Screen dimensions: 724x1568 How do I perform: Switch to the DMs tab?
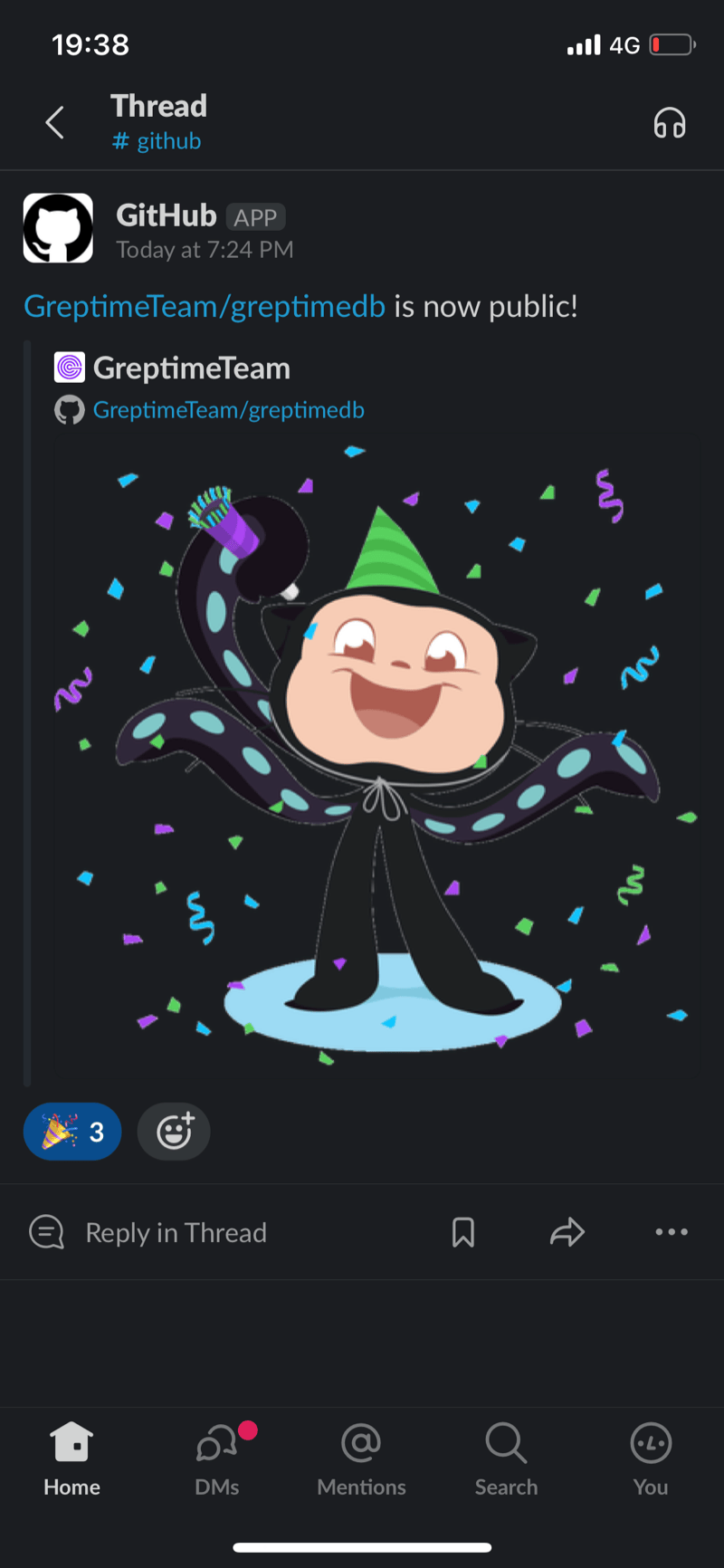click(x=217, y=1459)
